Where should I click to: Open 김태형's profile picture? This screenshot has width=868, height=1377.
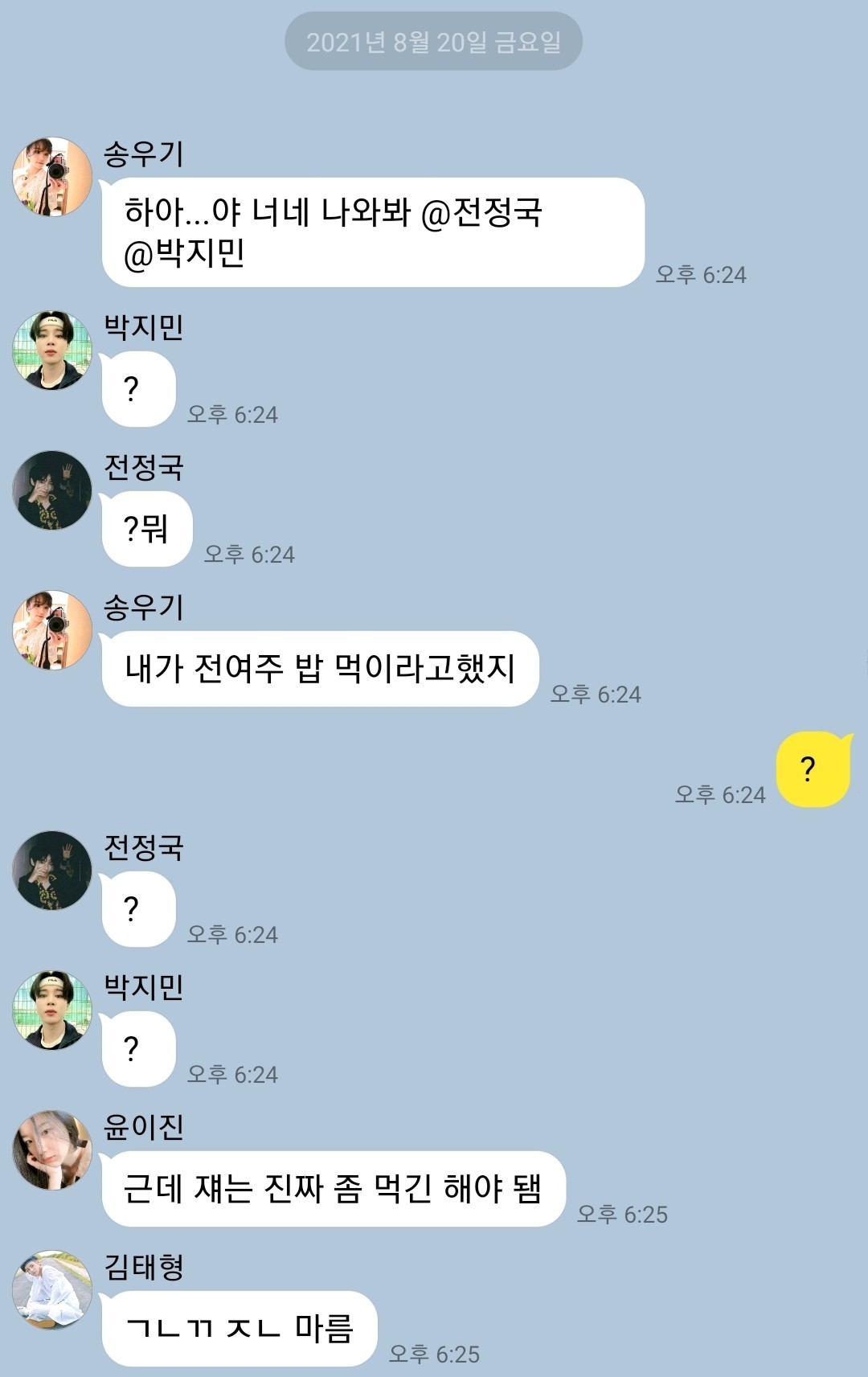pyautogui.click(x=52, y=1289)
